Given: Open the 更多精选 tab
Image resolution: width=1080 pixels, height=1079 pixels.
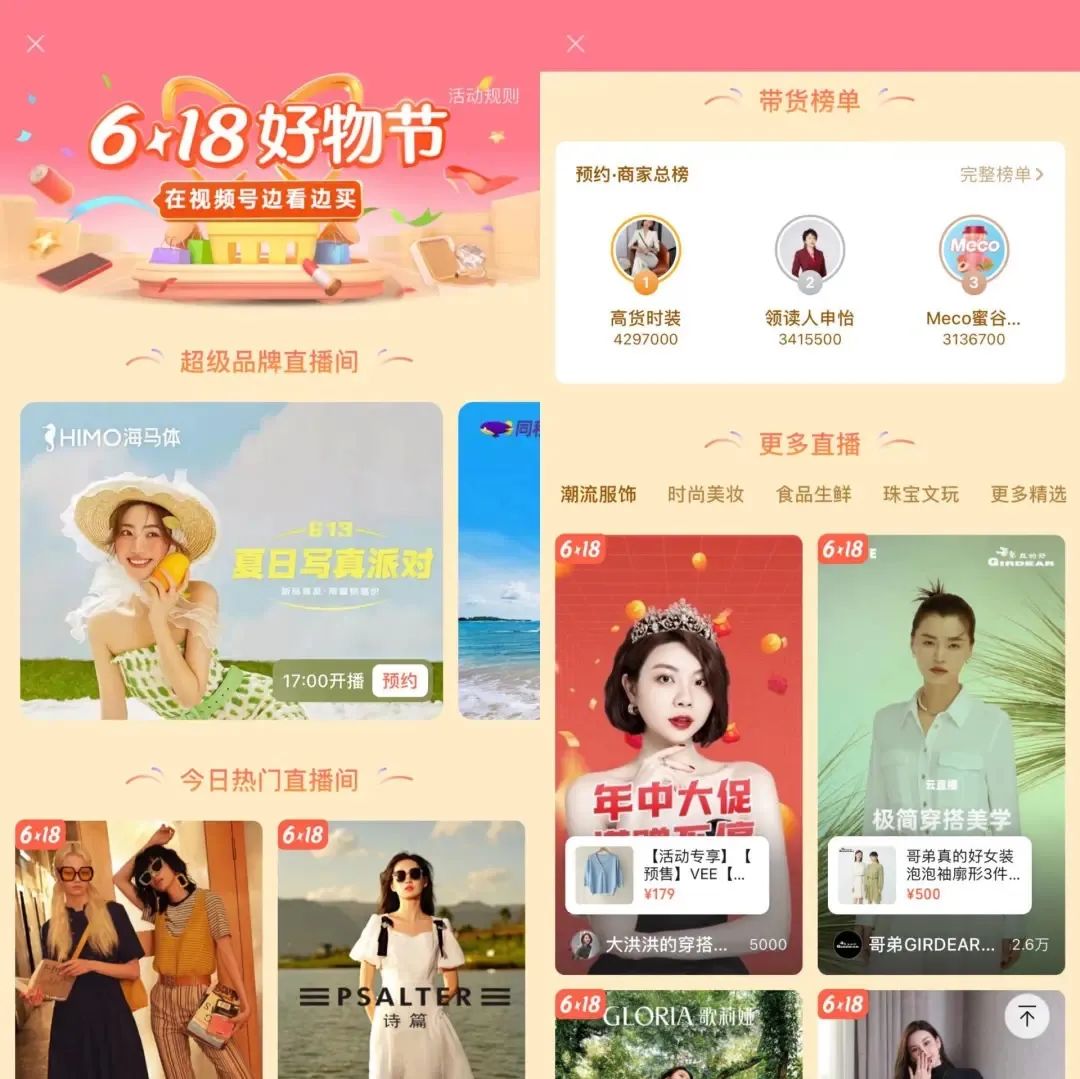Looking at the screenshot, I should (1028, 494).
